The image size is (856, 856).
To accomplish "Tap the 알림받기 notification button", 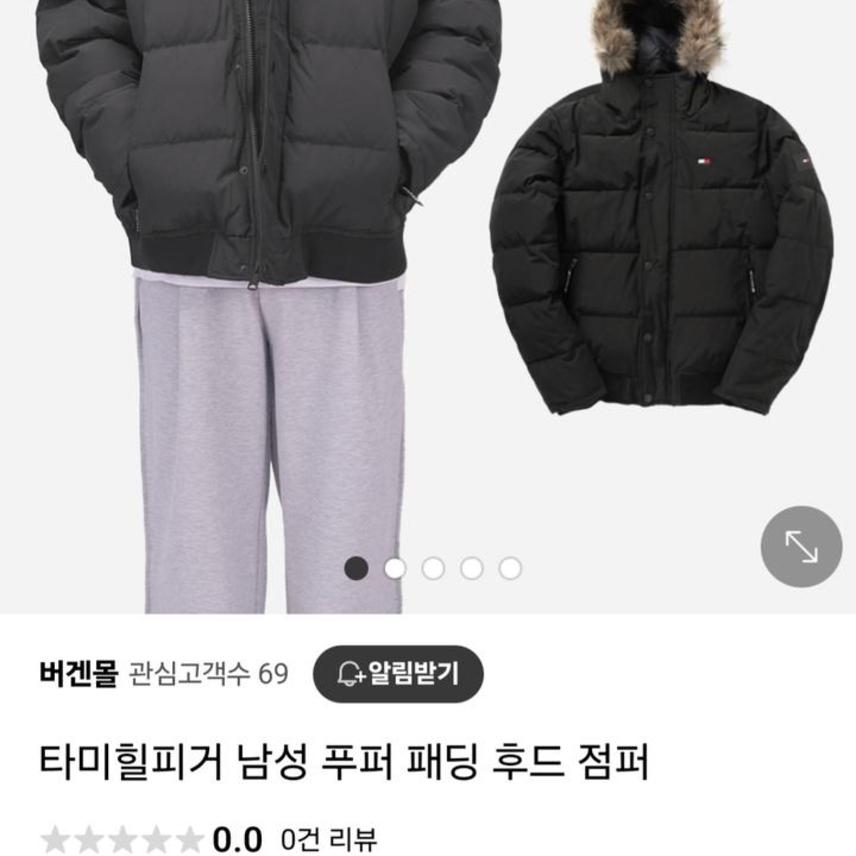I will 398,674.
